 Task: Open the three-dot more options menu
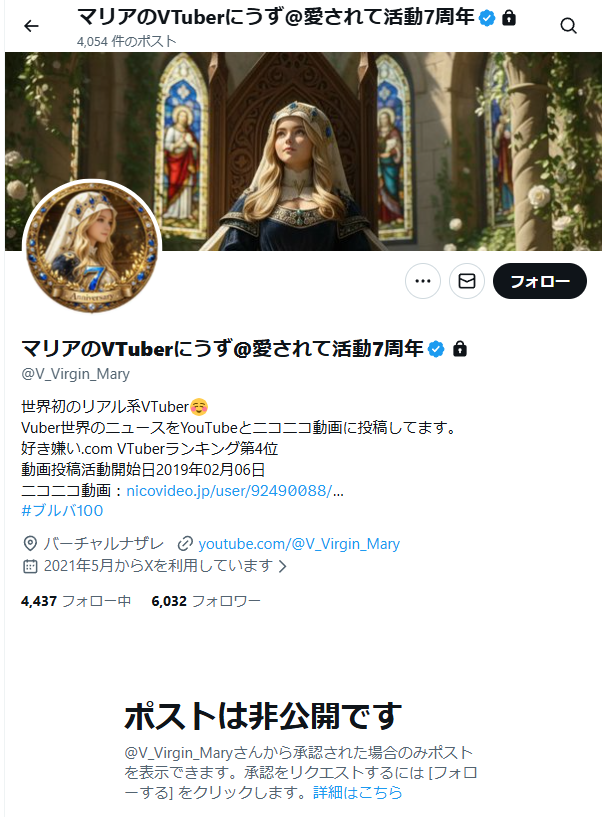[423, 282]
